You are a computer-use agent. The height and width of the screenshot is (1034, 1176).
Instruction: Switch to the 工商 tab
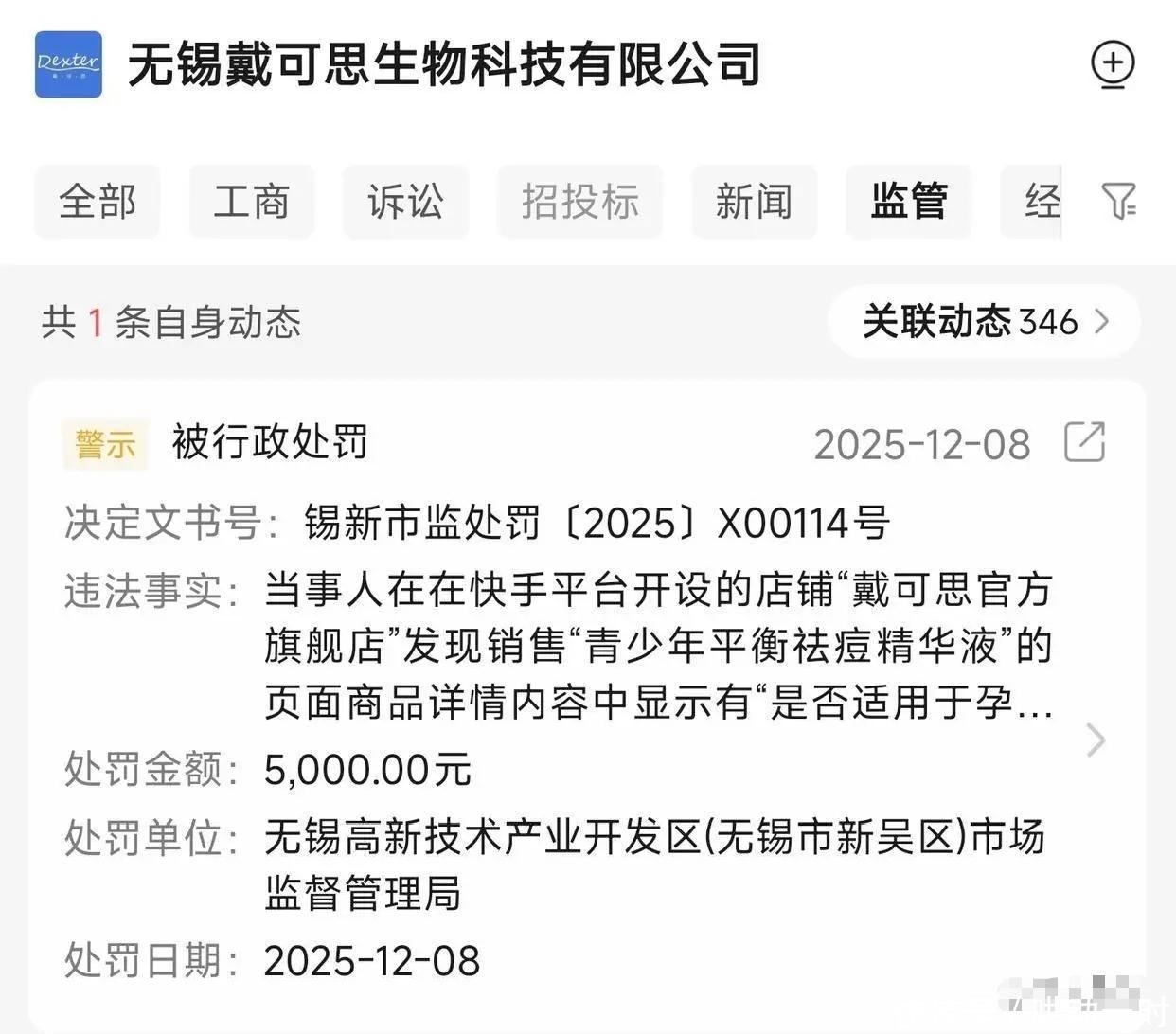point(251,202)
